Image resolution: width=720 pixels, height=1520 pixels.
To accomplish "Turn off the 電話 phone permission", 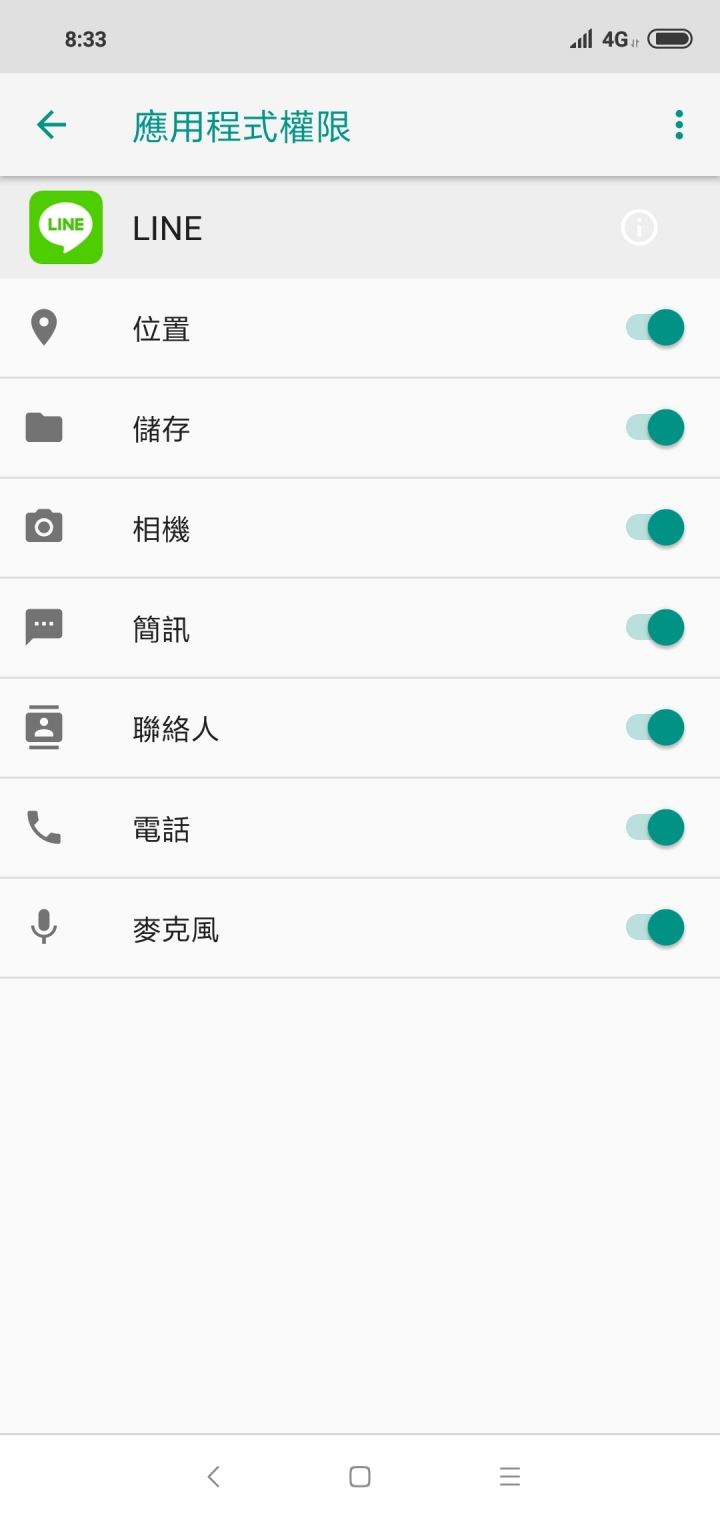I will tap(655, 828).
